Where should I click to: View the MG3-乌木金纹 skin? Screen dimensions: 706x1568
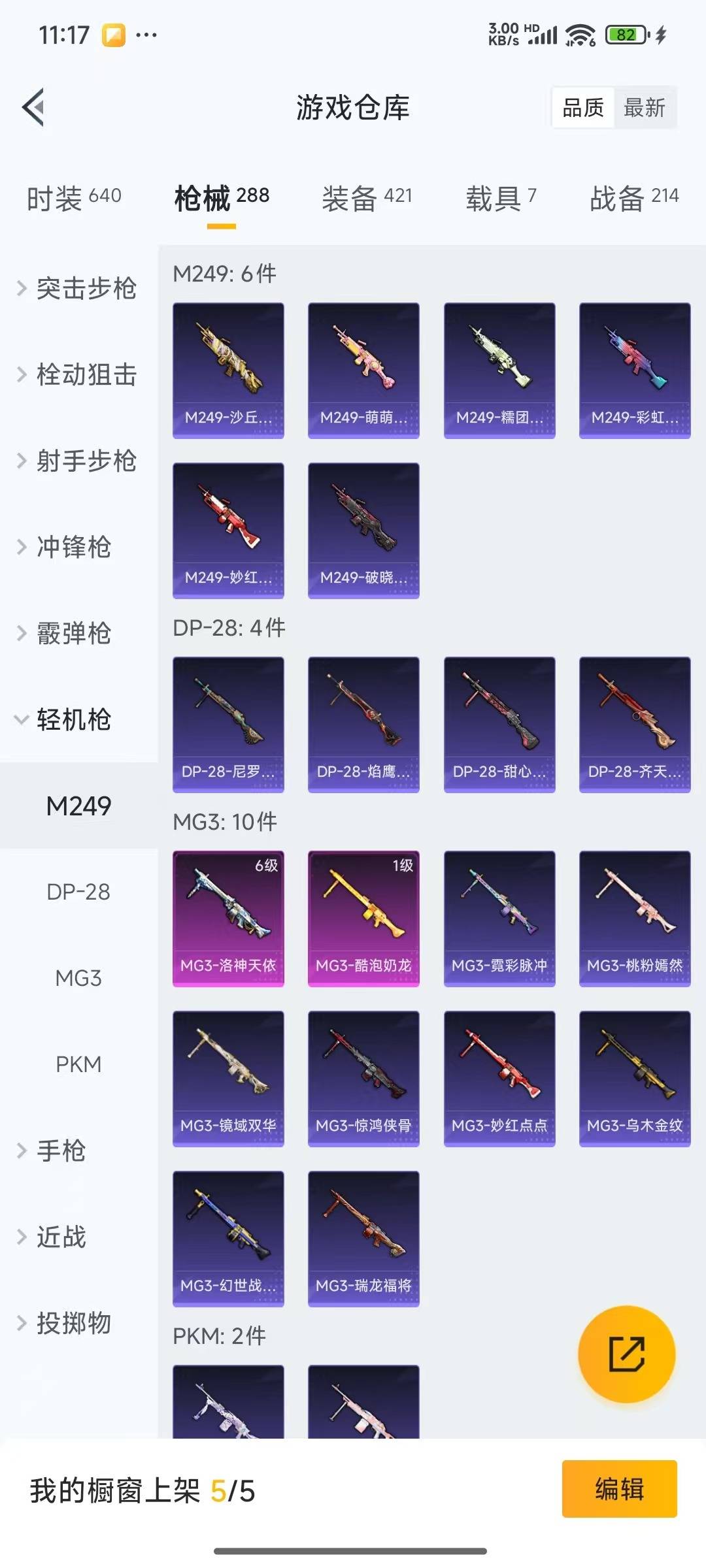[x=635, y=1078]
